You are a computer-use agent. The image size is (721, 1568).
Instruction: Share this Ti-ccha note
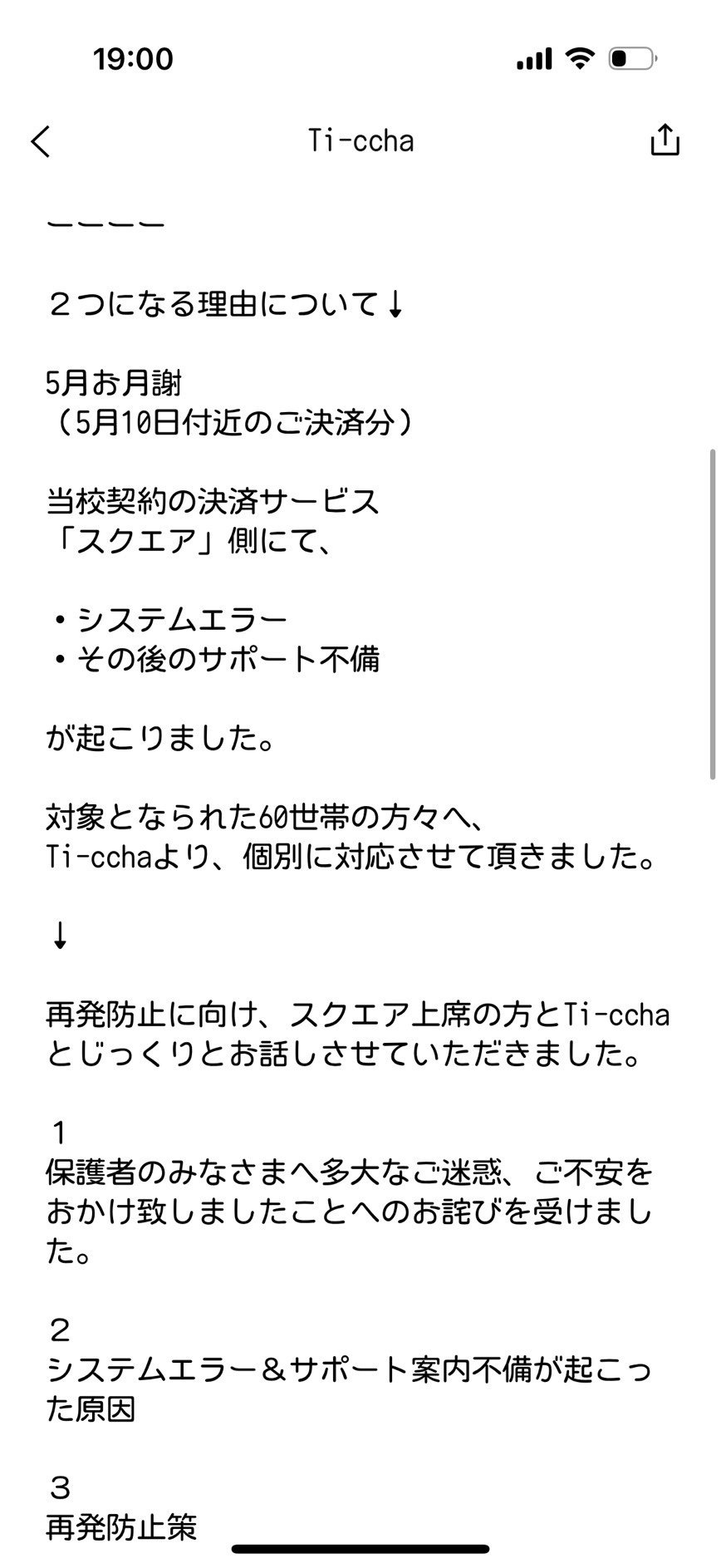[665, 140]
